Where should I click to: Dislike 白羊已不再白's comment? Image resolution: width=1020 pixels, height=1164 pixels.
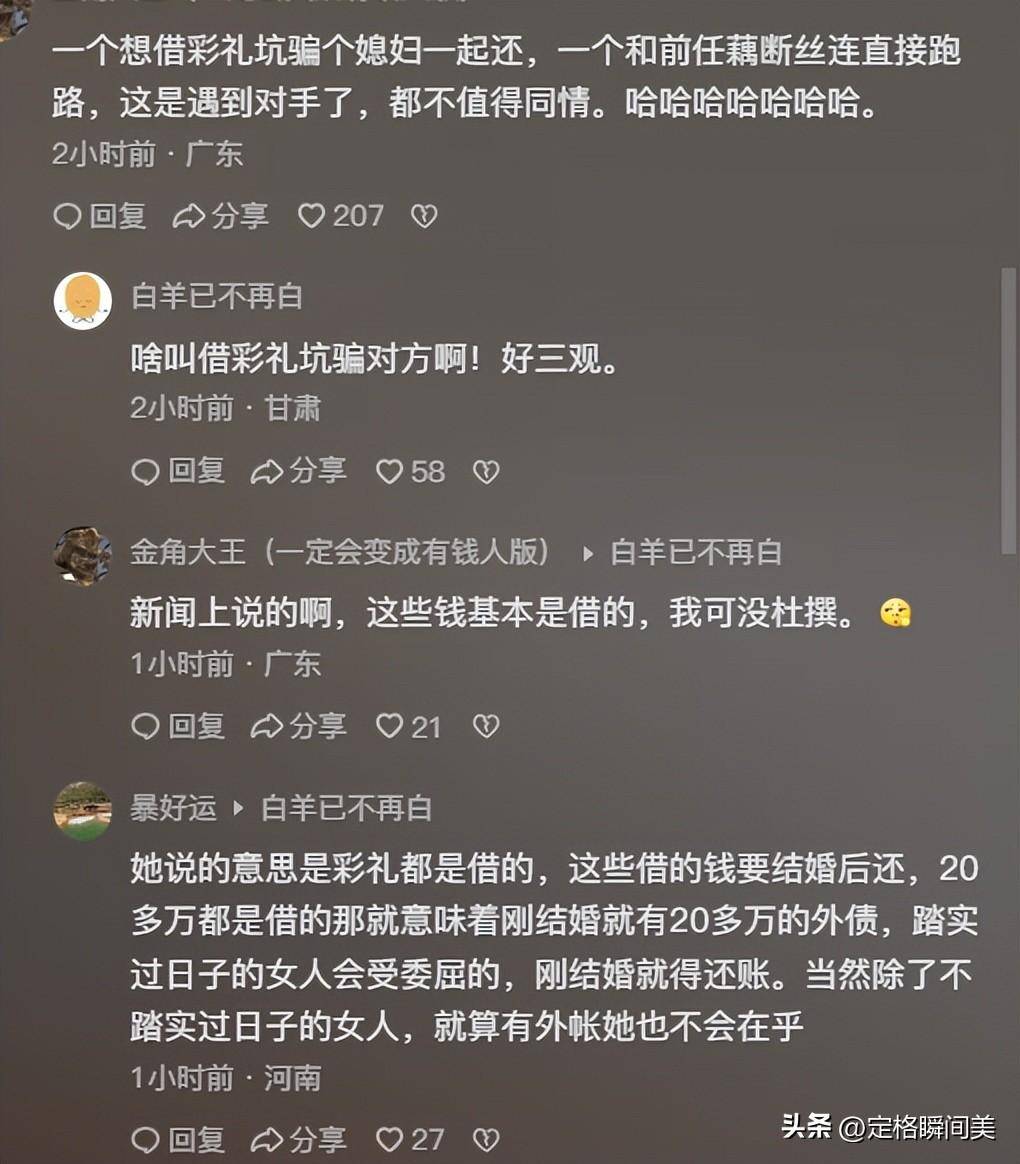pyautogui.click(x=486, y=471)
